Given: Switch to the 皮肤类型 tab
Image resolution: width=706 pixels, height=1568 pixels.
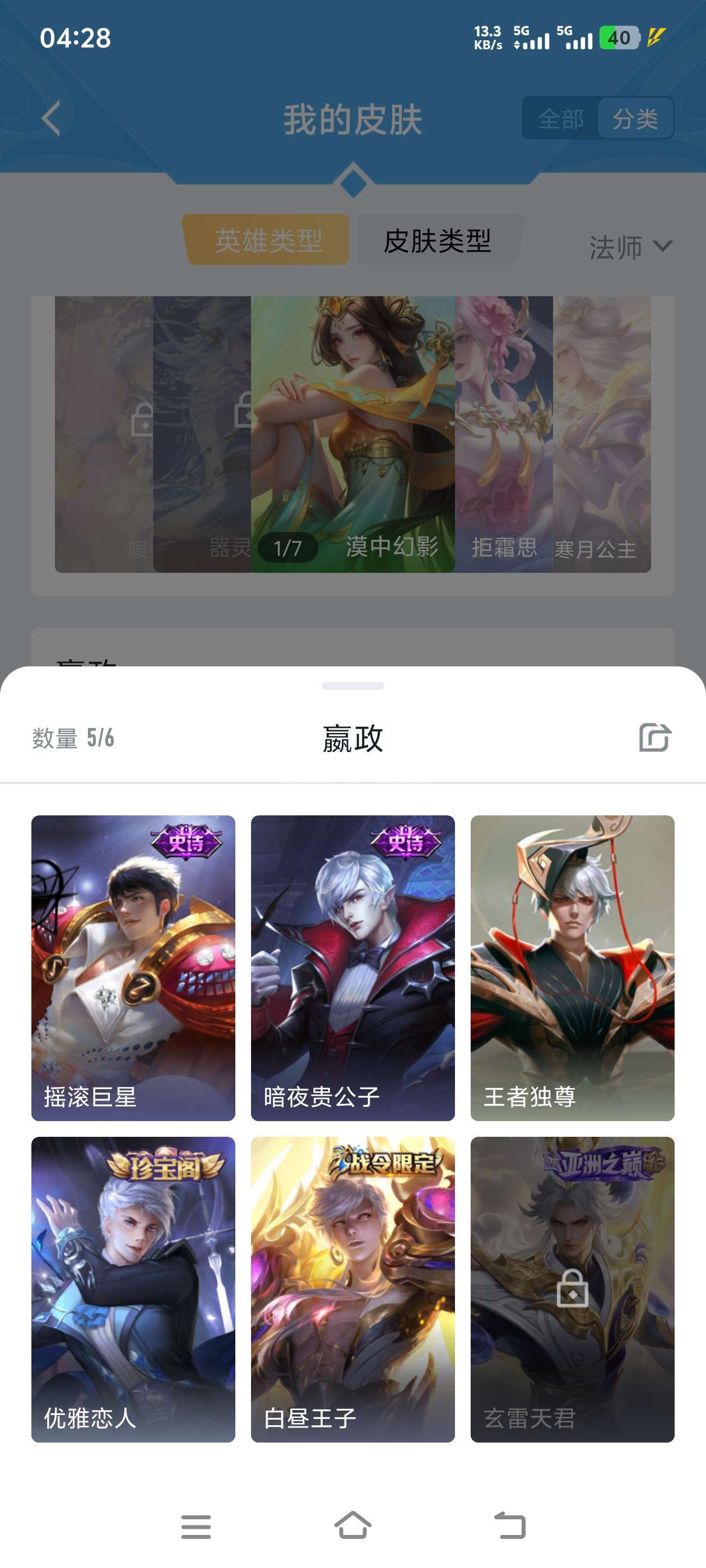Looking at the screenshot, I should (438, 240).
